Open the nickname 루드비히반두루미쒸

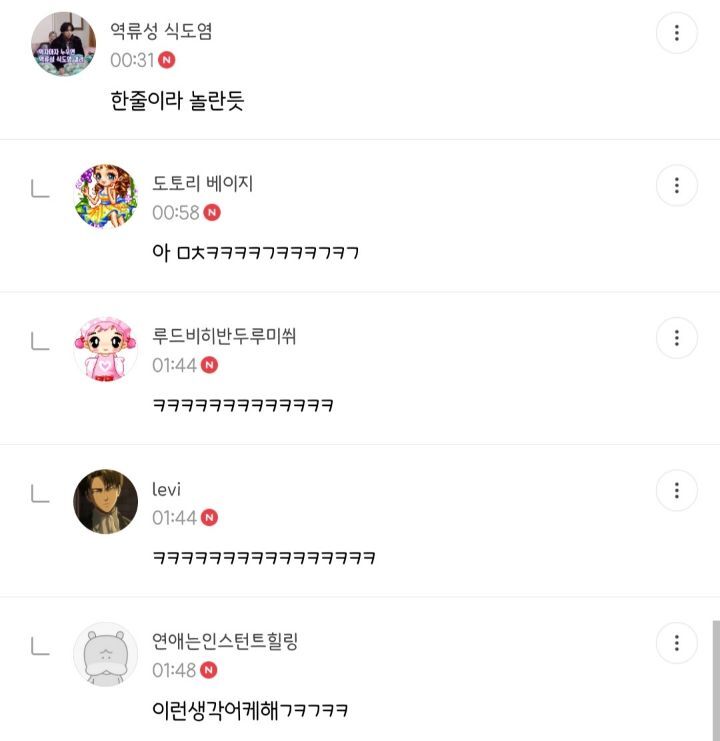click(224, 336)
